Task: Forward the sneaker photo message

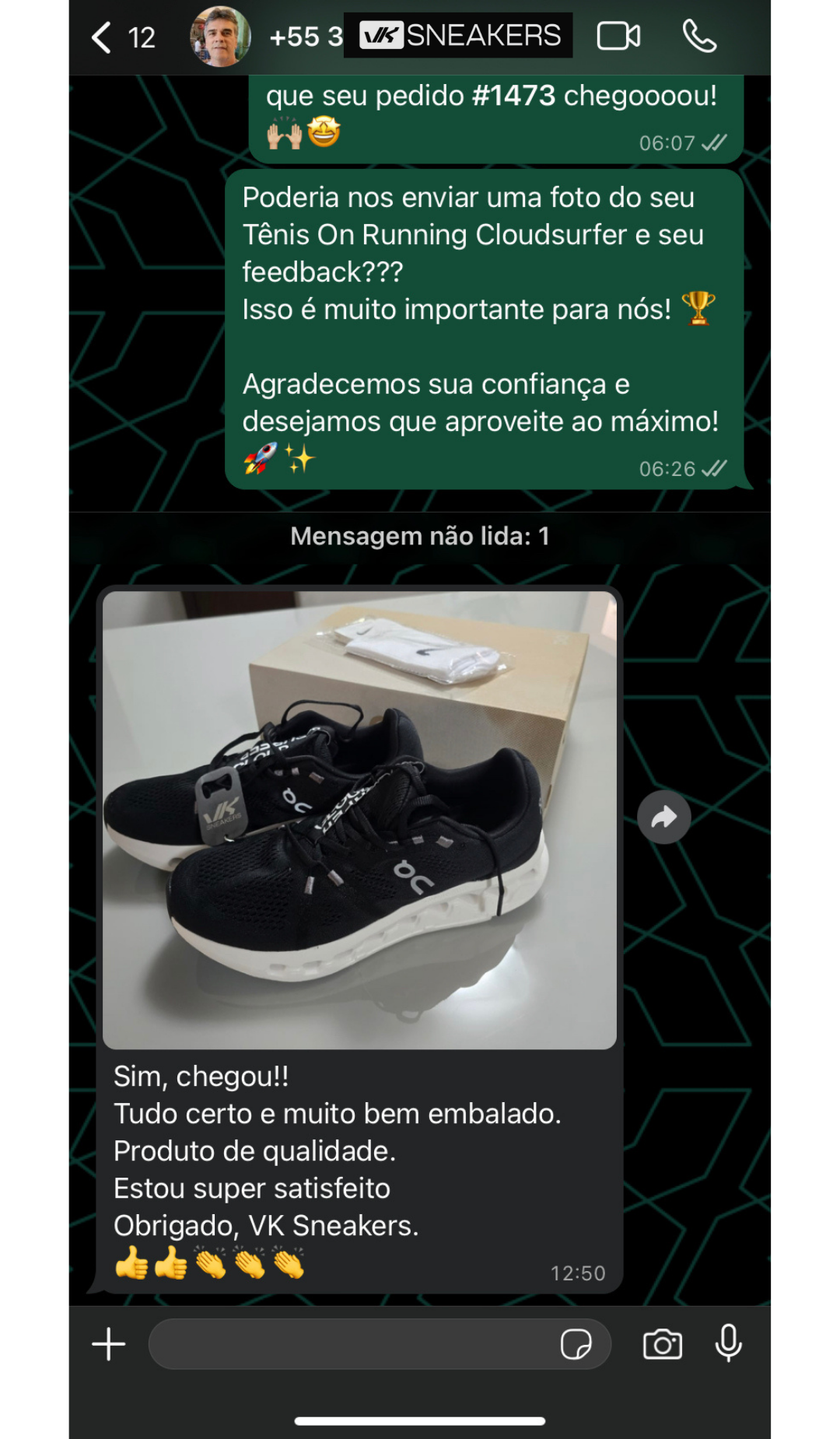Action: pos(663,818)
